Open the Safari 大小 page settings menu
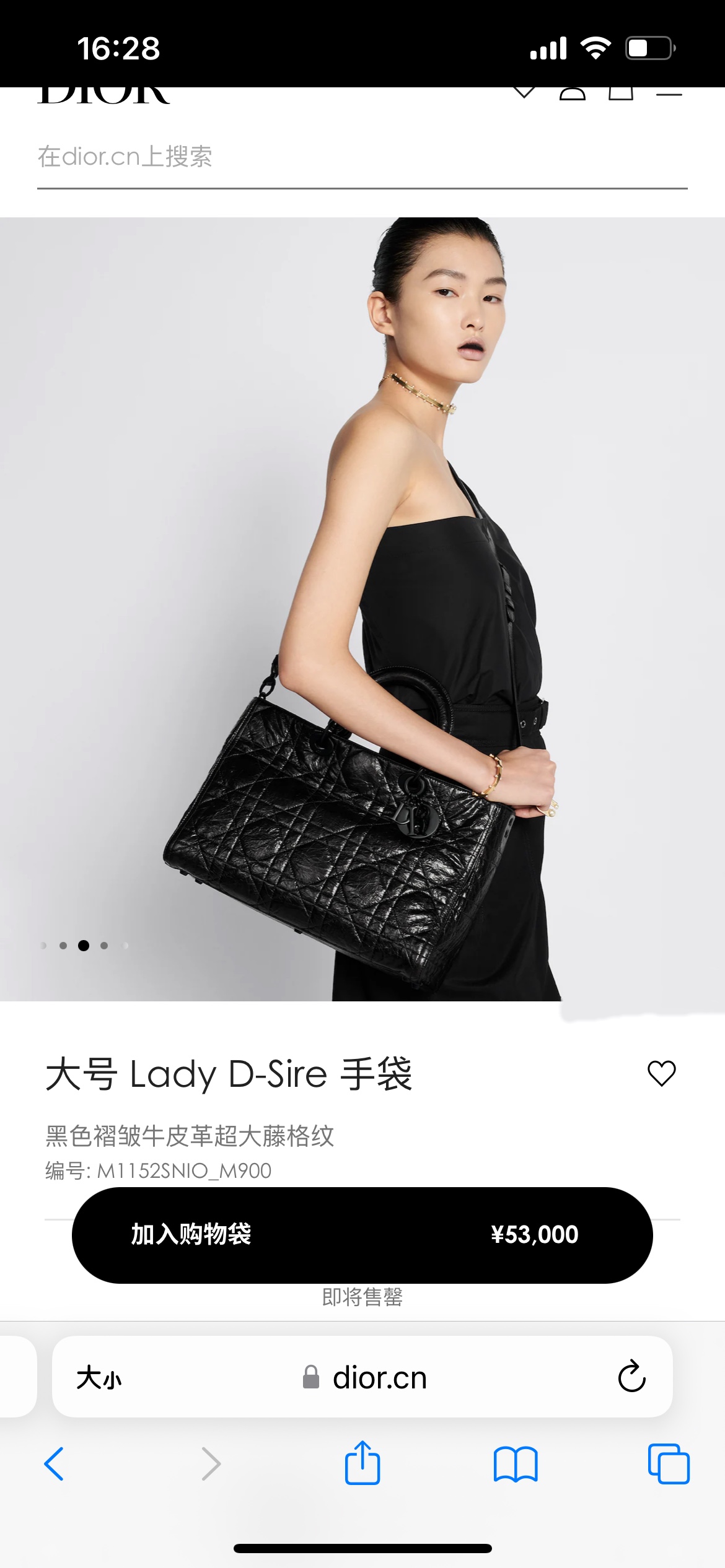The height and width of the screenshot is (1568, 725). 99,1378
